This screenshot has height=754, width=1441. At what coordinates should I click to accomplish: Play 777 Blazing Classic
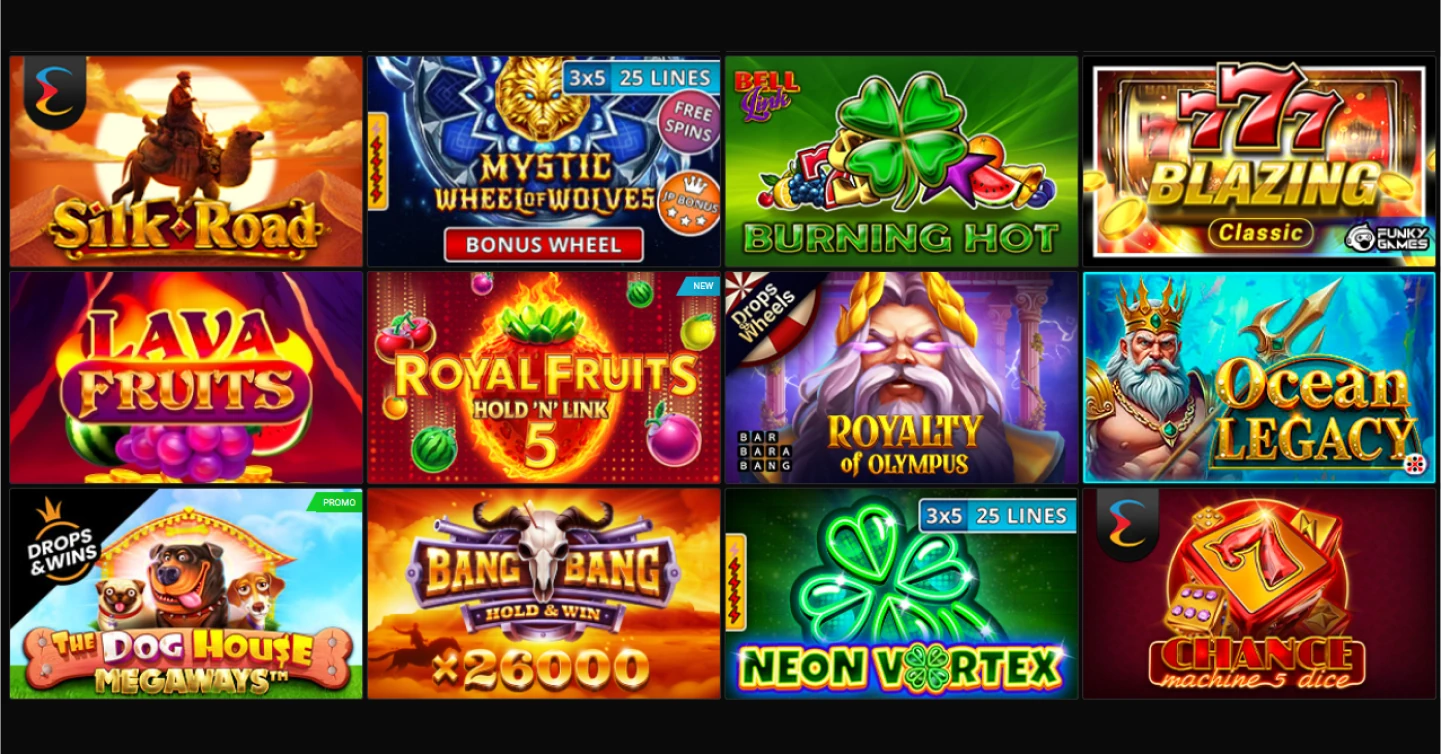tap(1259, 161)
